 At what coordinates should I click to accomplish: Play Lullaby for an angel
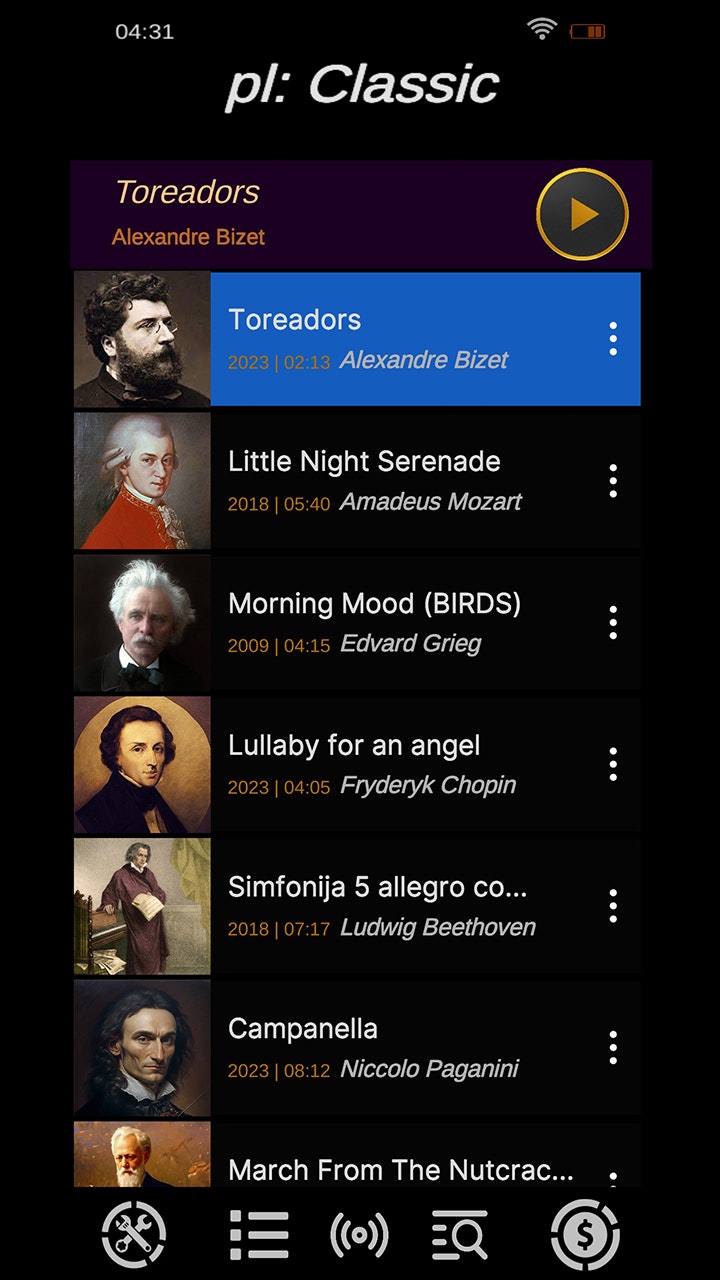(400, 765)
